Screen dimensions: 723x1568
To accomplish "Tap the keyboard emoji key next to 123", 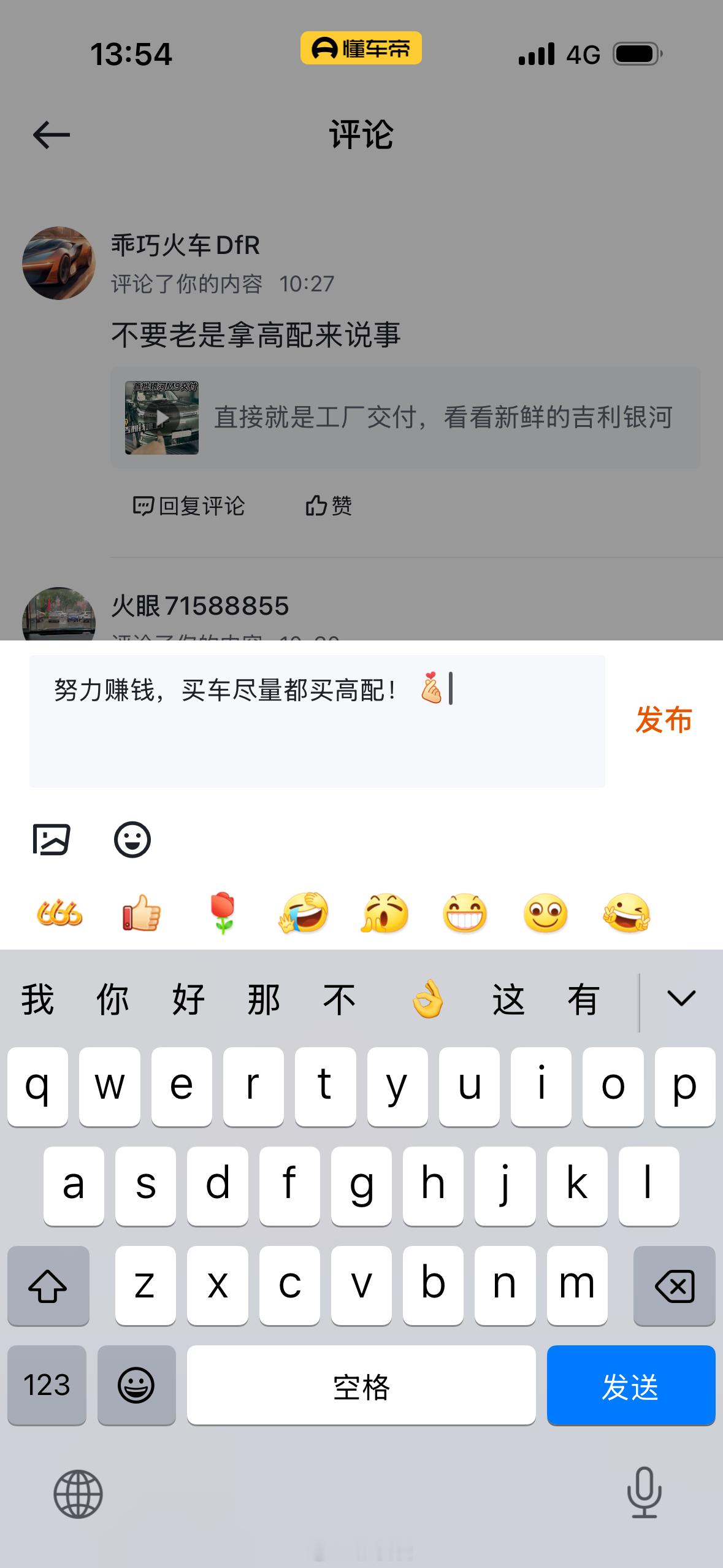I will click(x=137, y=1384).
